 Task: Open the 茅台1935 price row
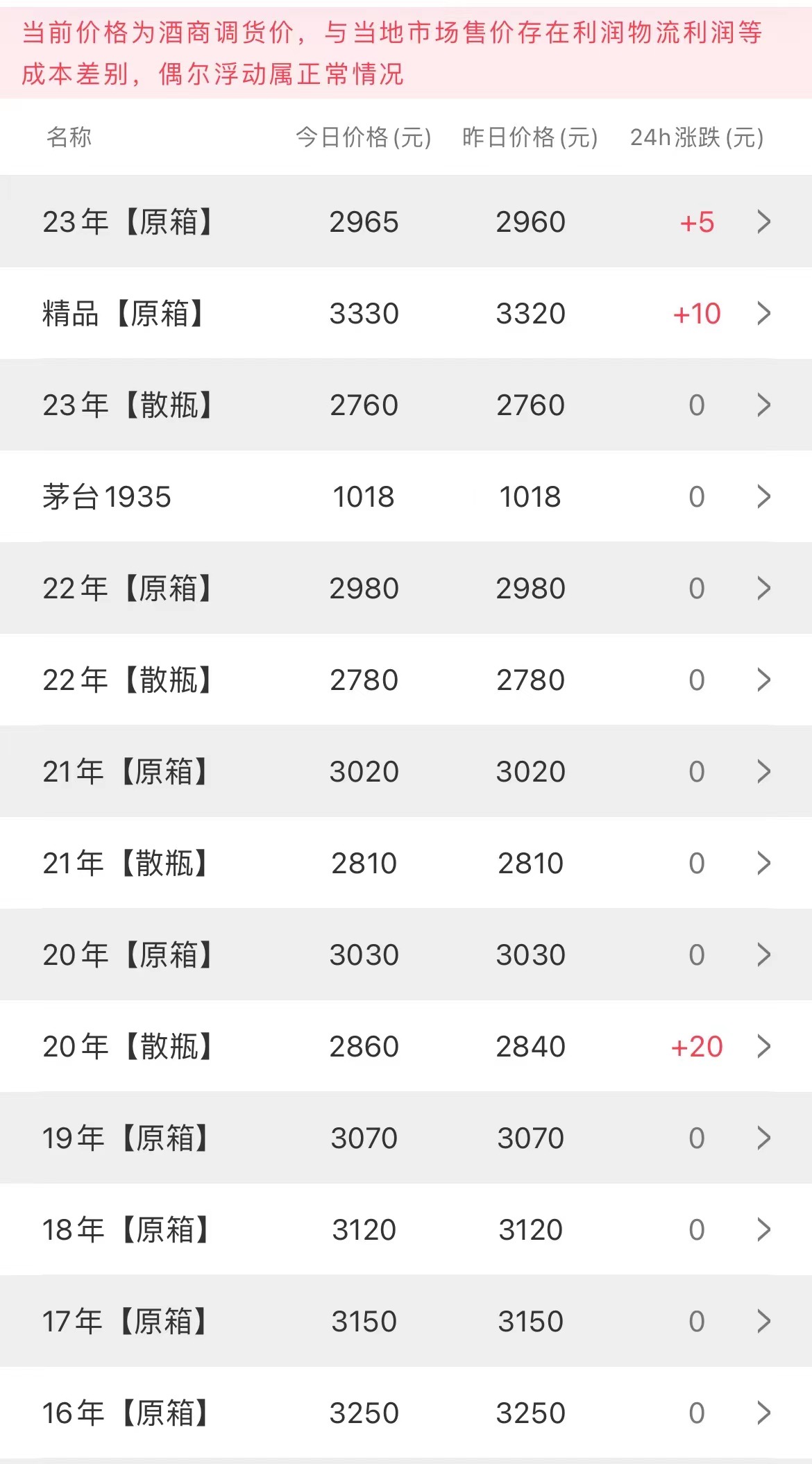tap(406, 496)
